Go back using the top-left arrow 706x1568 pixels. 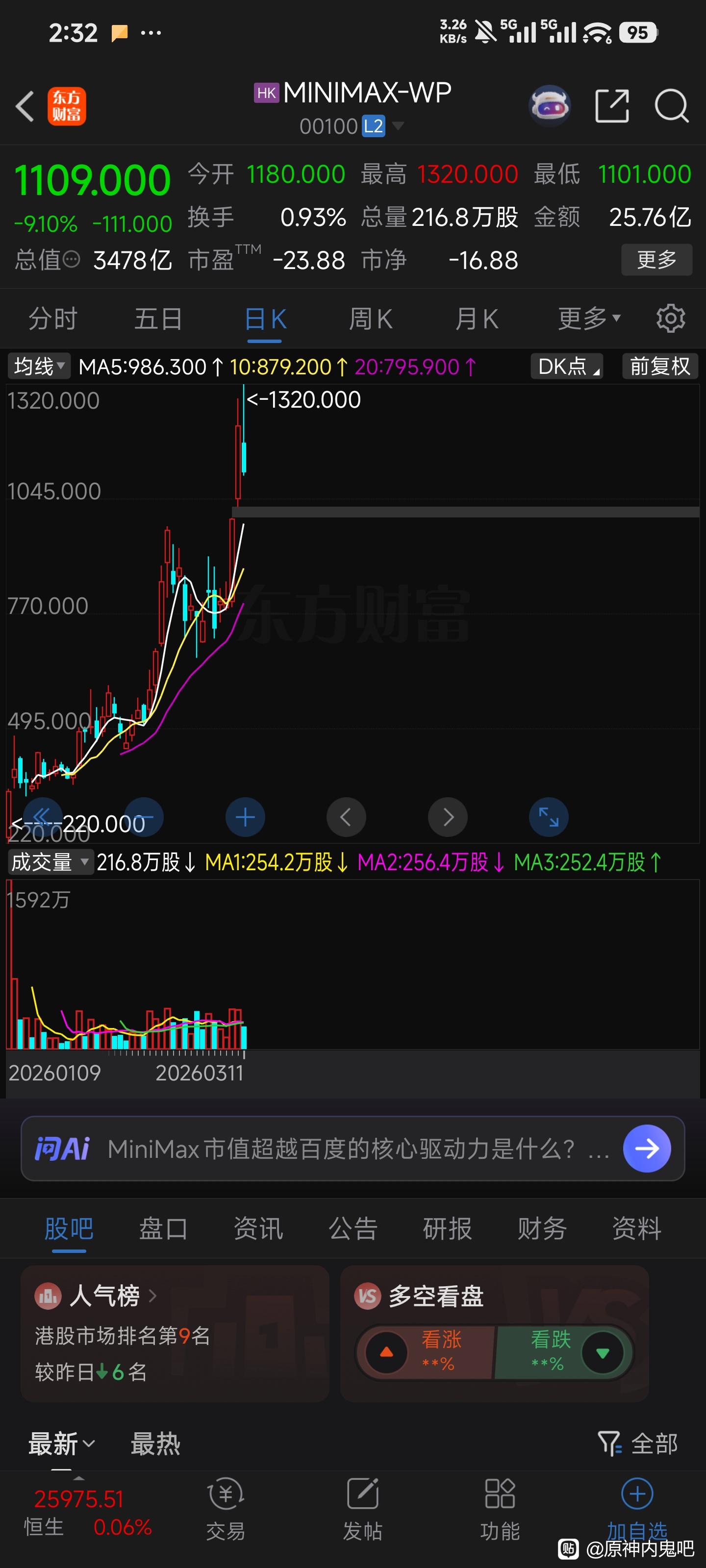(x=25, y=106)
